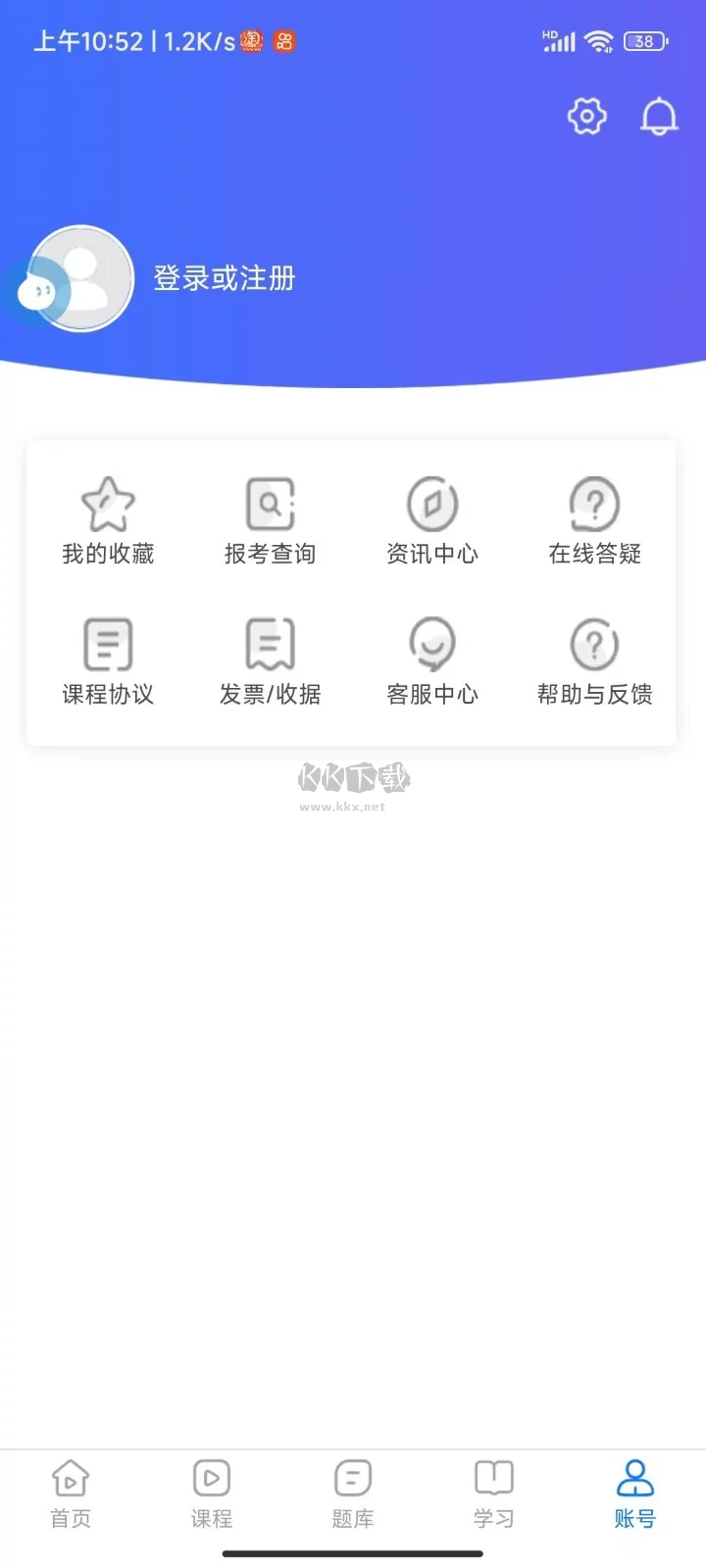Open 帮助与反馈 help and feedback

pos(594,659)
